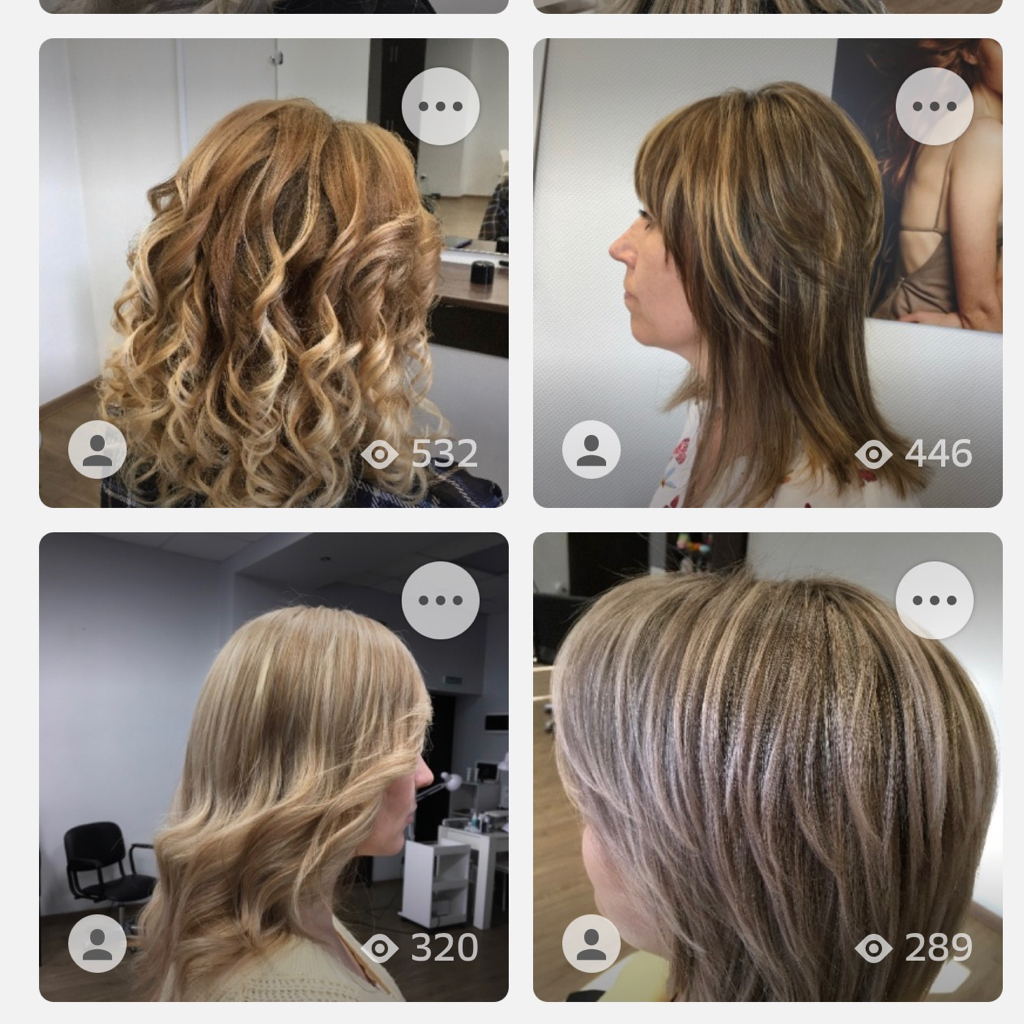Viewport: 1024px width, 1024px height.
Task: View the author profile on the 446-view photo
Action: (591, 450)
